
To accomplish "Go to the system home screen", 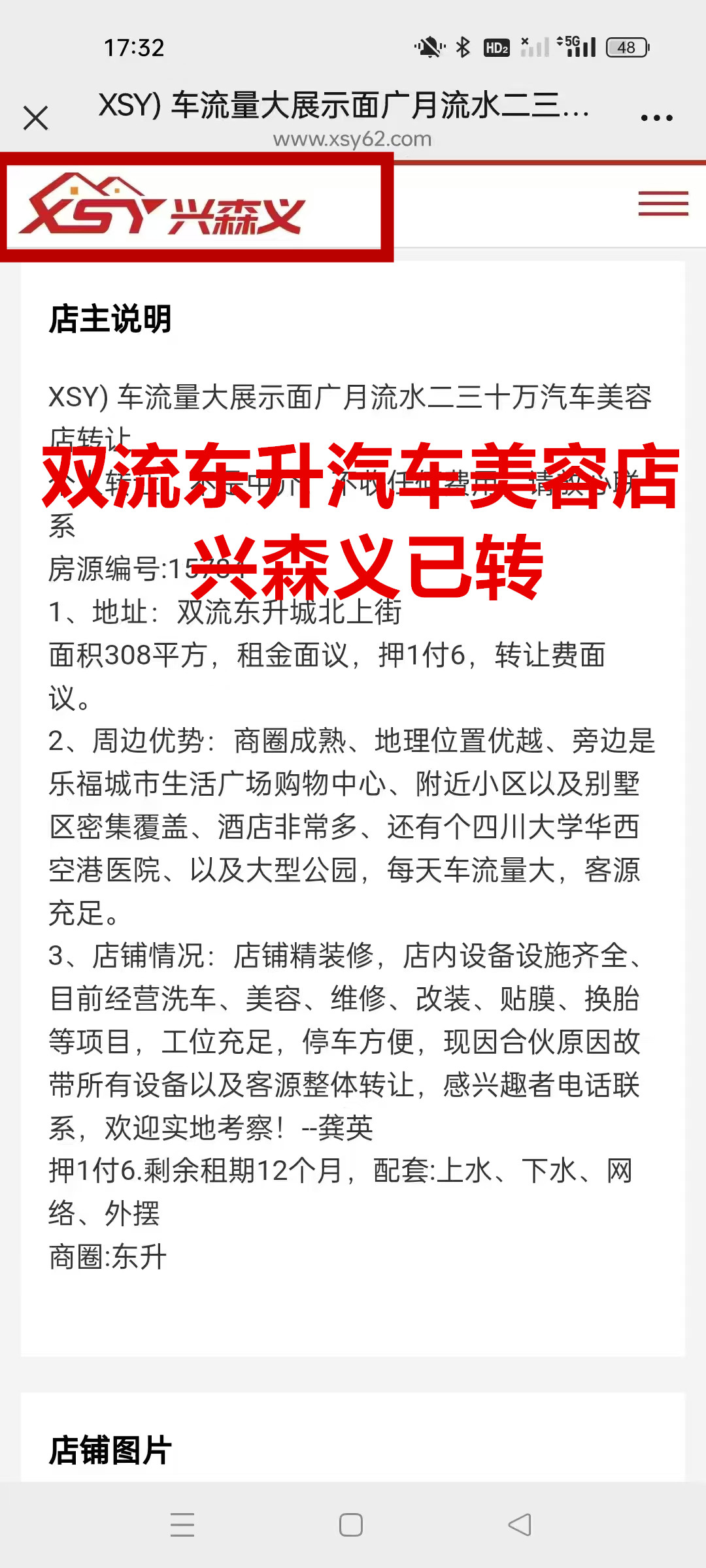I will pos(351,1525).
